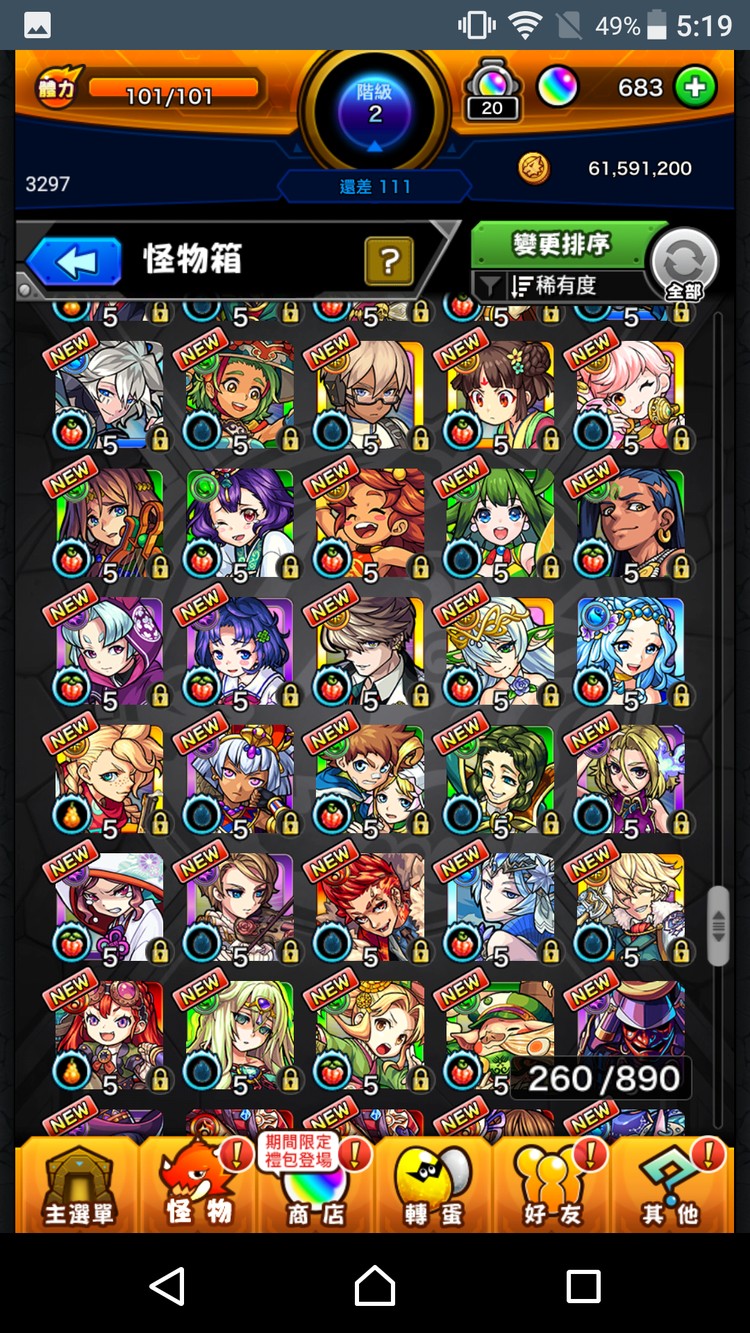The height and width of the screenshot is (1333, 750).
Task: Open the yellow question mark help
Action: [x=389, y=262]
